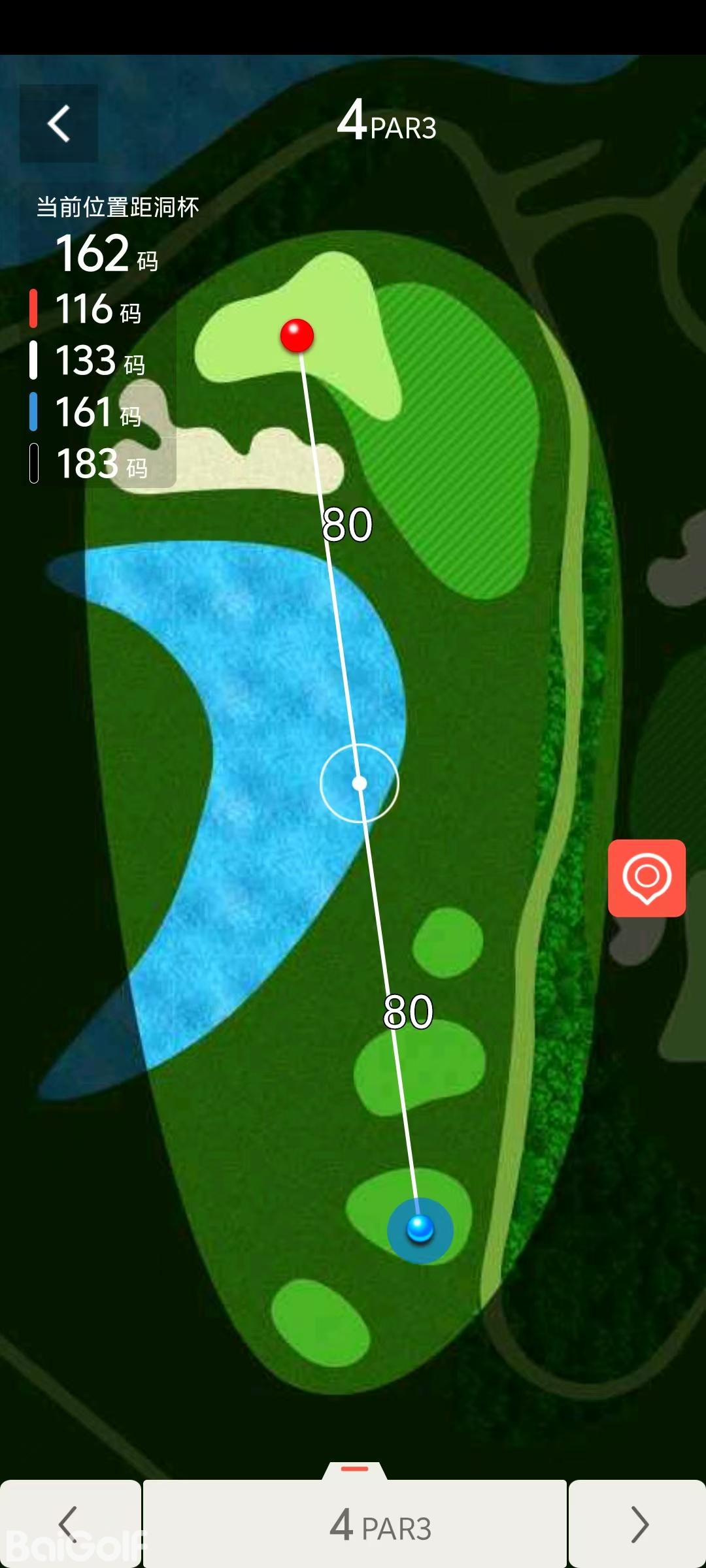706x1568 pixels.
Task: Go to the next hole
Action: tap(637, 1524)
